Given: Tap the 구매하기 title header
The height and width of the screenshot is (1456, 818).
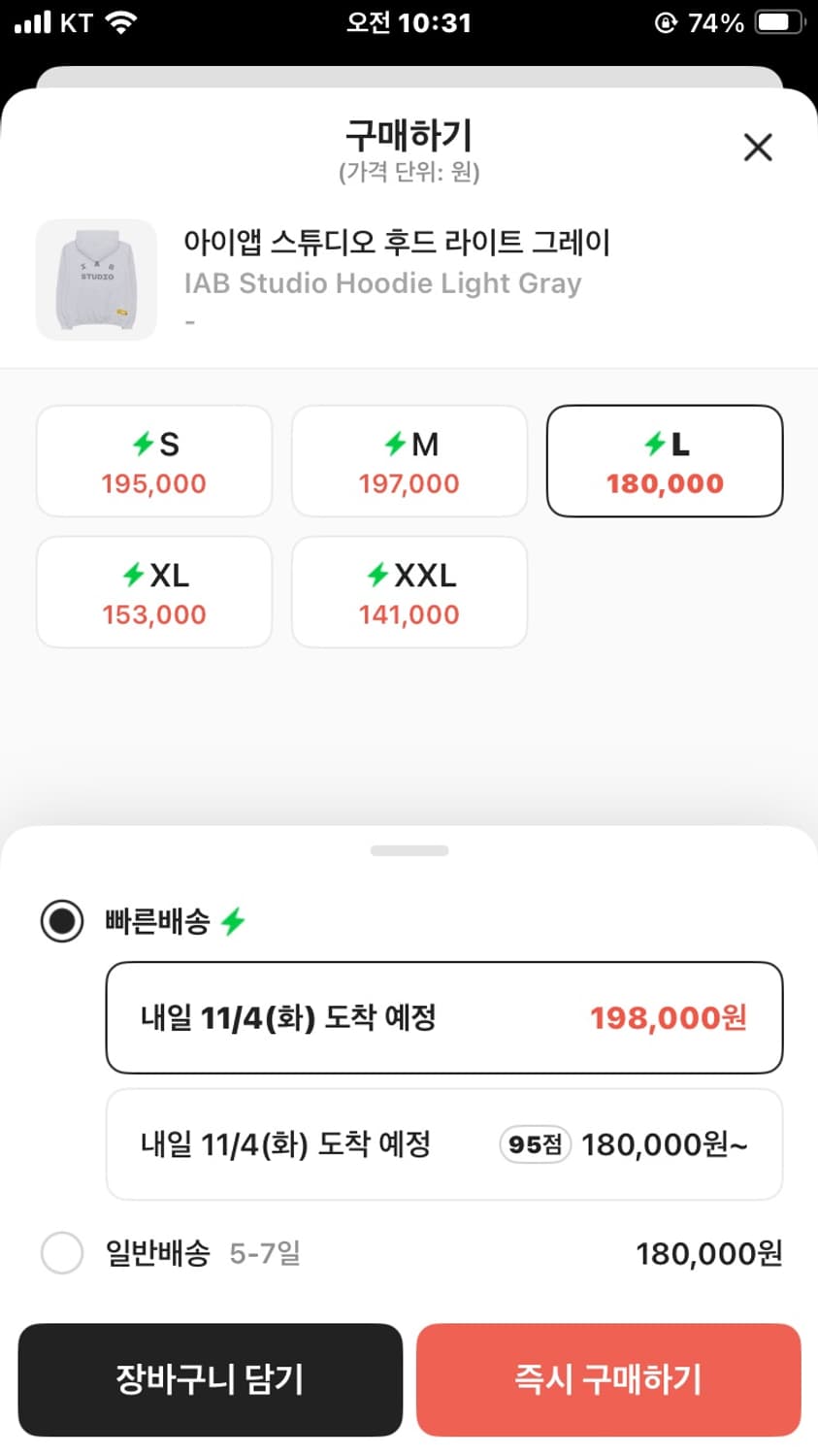Looking at the screenshot, I should click(x=409, y=133).
